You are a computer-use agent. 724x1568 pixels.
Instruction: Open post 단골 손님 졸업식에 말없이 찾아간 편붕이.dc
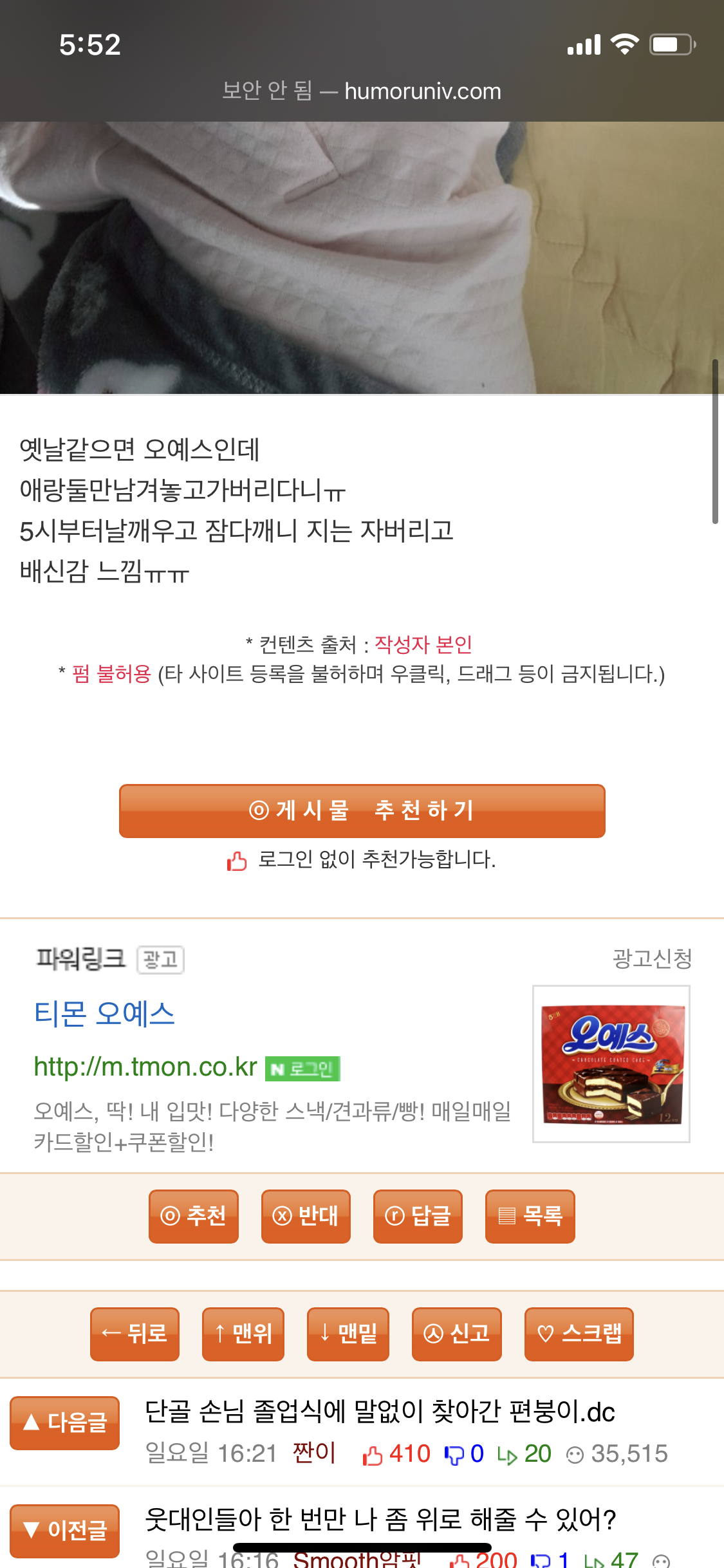pos(380,1412)
